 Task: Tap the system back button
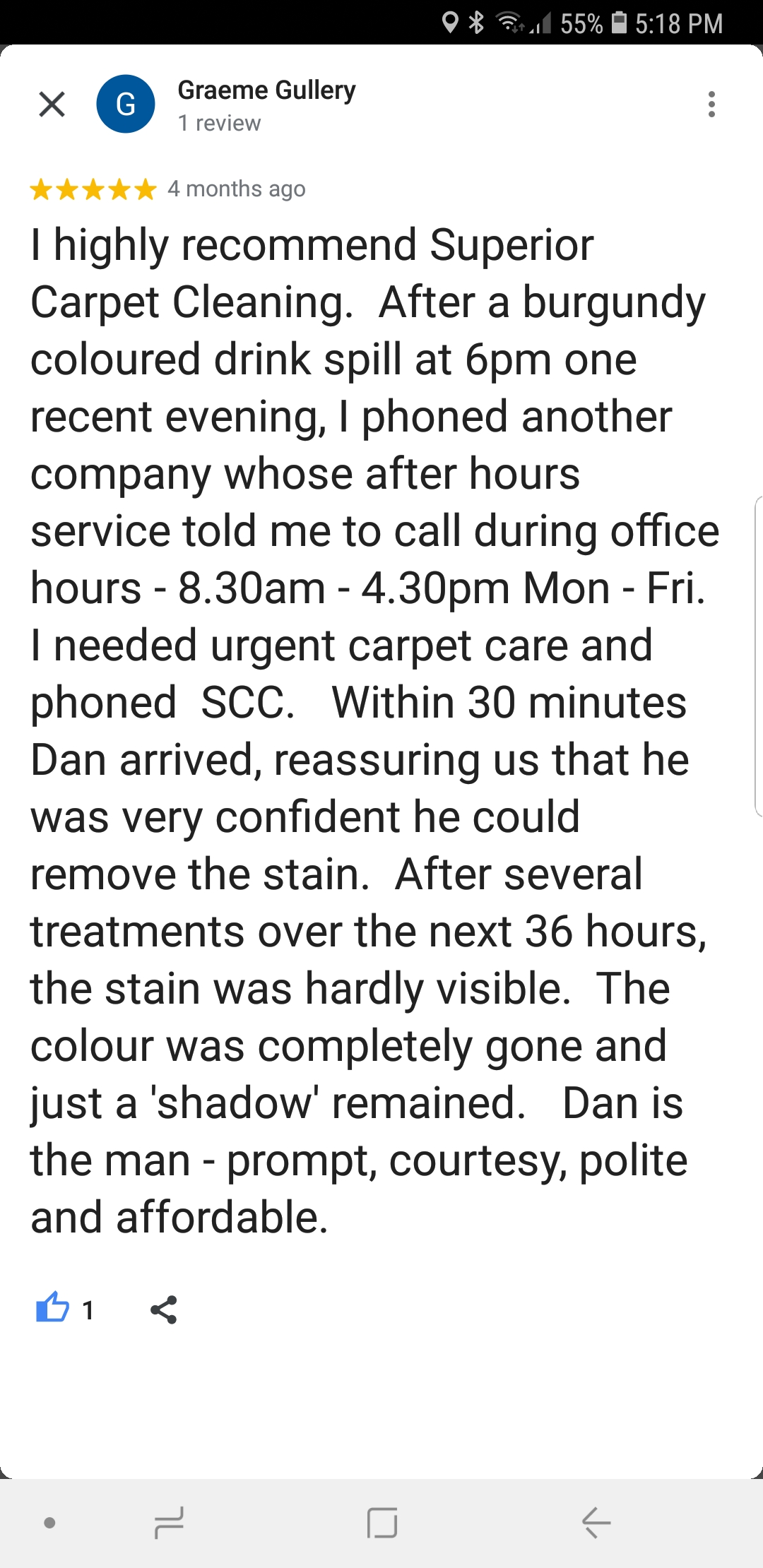click(596, 1522)
